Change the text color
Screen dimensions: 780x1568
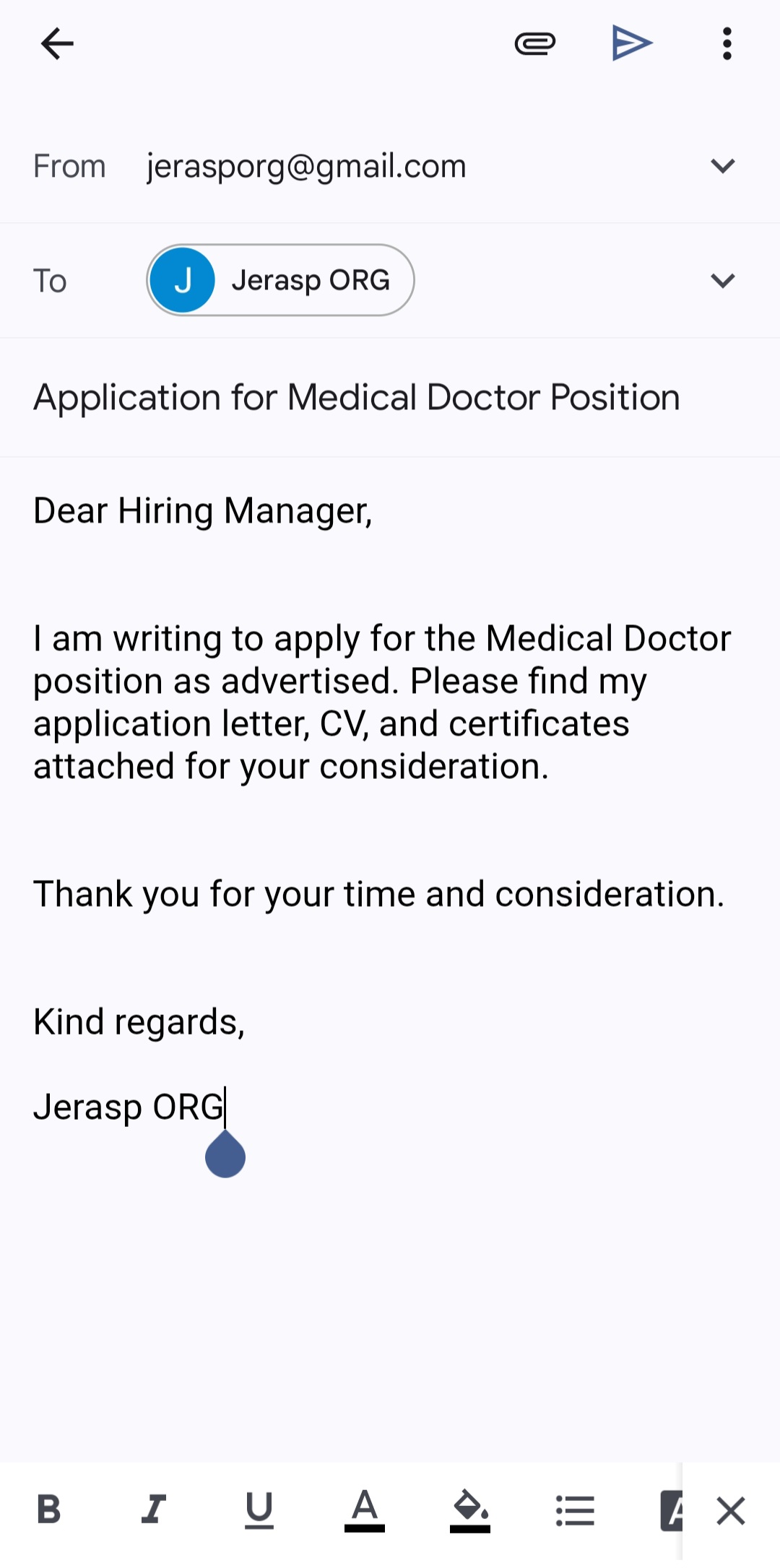point(364,1510)
